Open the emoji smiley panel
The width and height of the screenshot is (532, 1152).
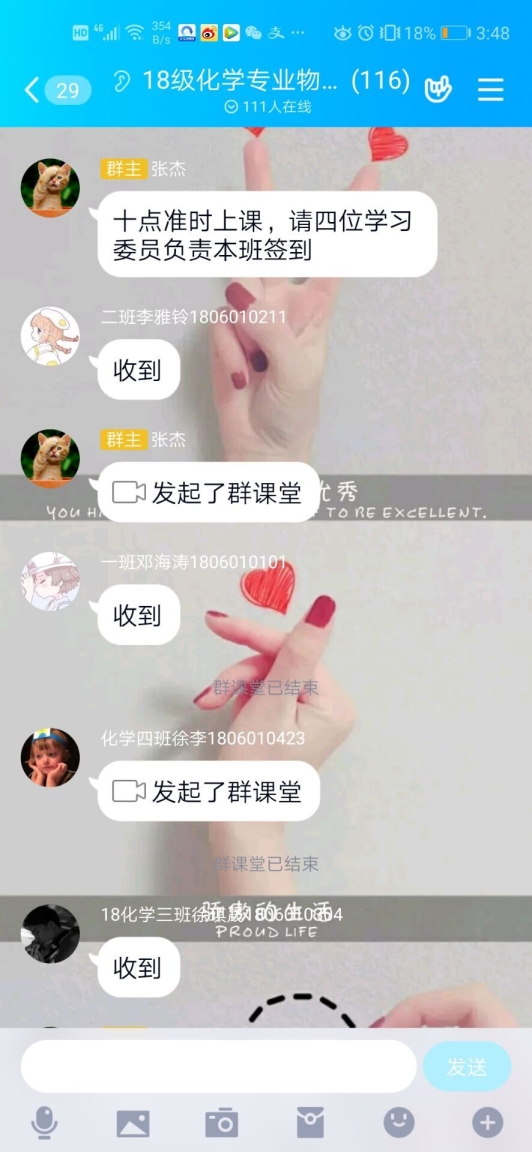(x=399, y=1122)
